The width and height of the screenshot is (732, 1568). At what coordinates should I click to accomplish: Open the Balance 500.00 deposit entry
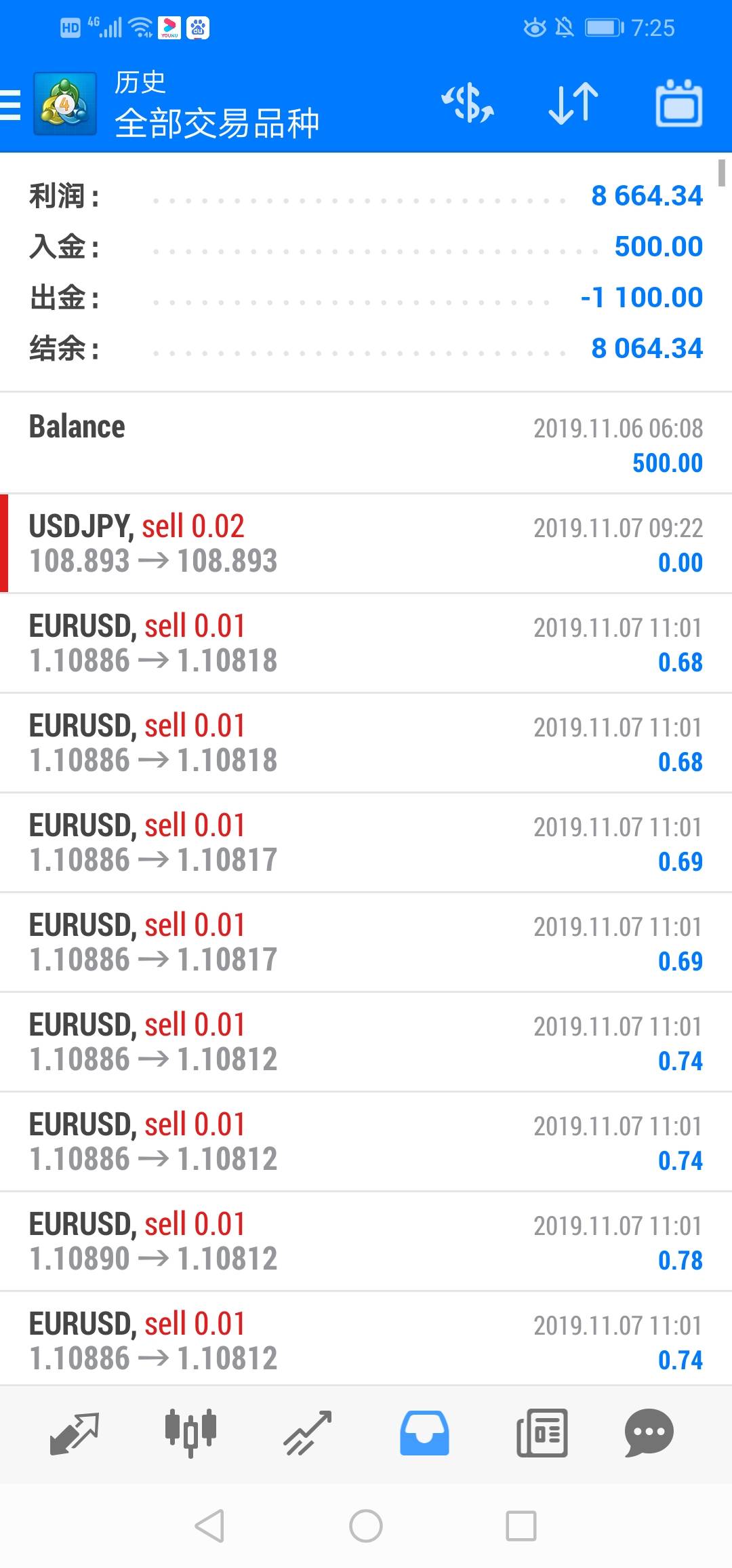366,444
